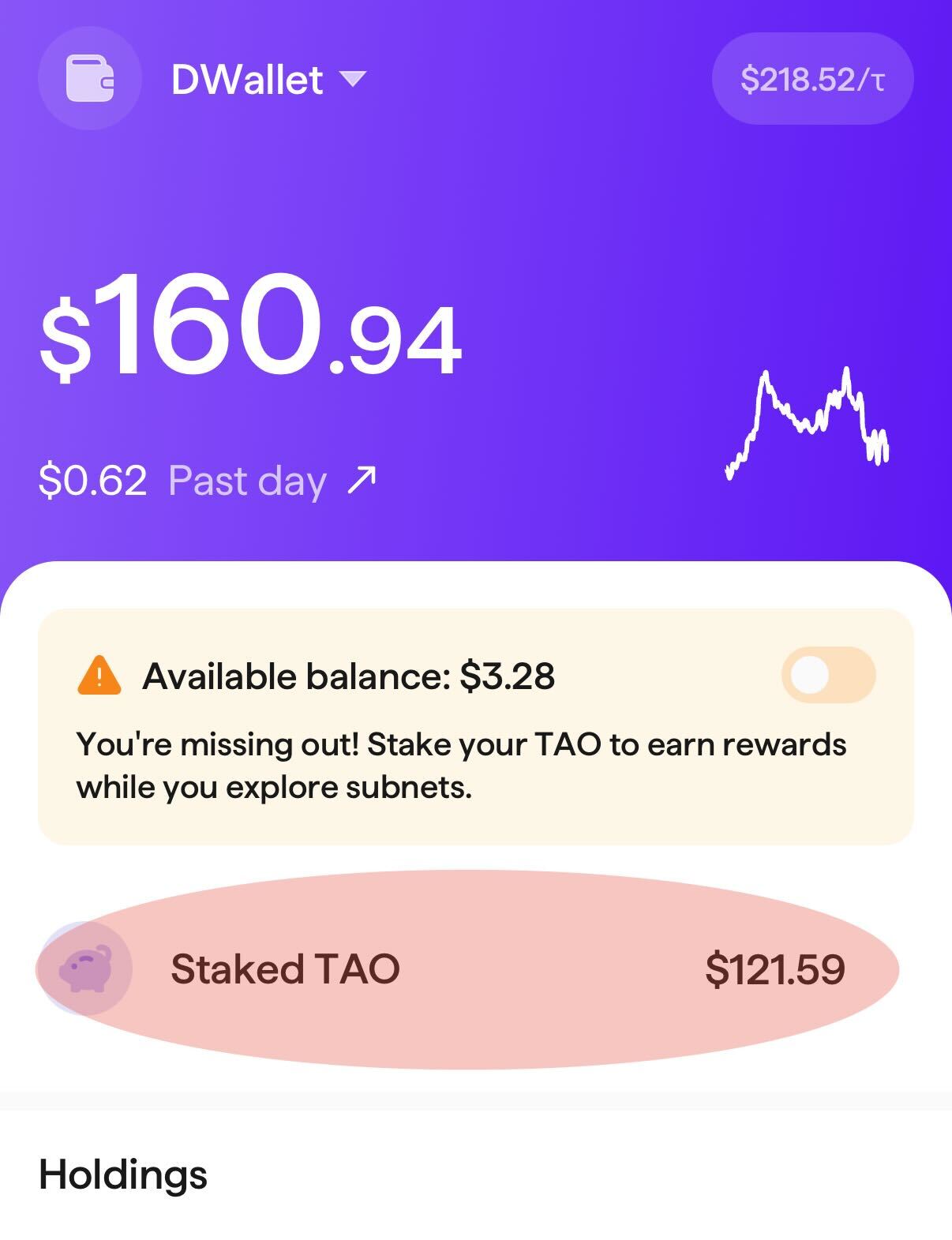Viewport: 952px width, 1240px height.
Task: Enable the staking toggle for available balance
Action: 828,676
